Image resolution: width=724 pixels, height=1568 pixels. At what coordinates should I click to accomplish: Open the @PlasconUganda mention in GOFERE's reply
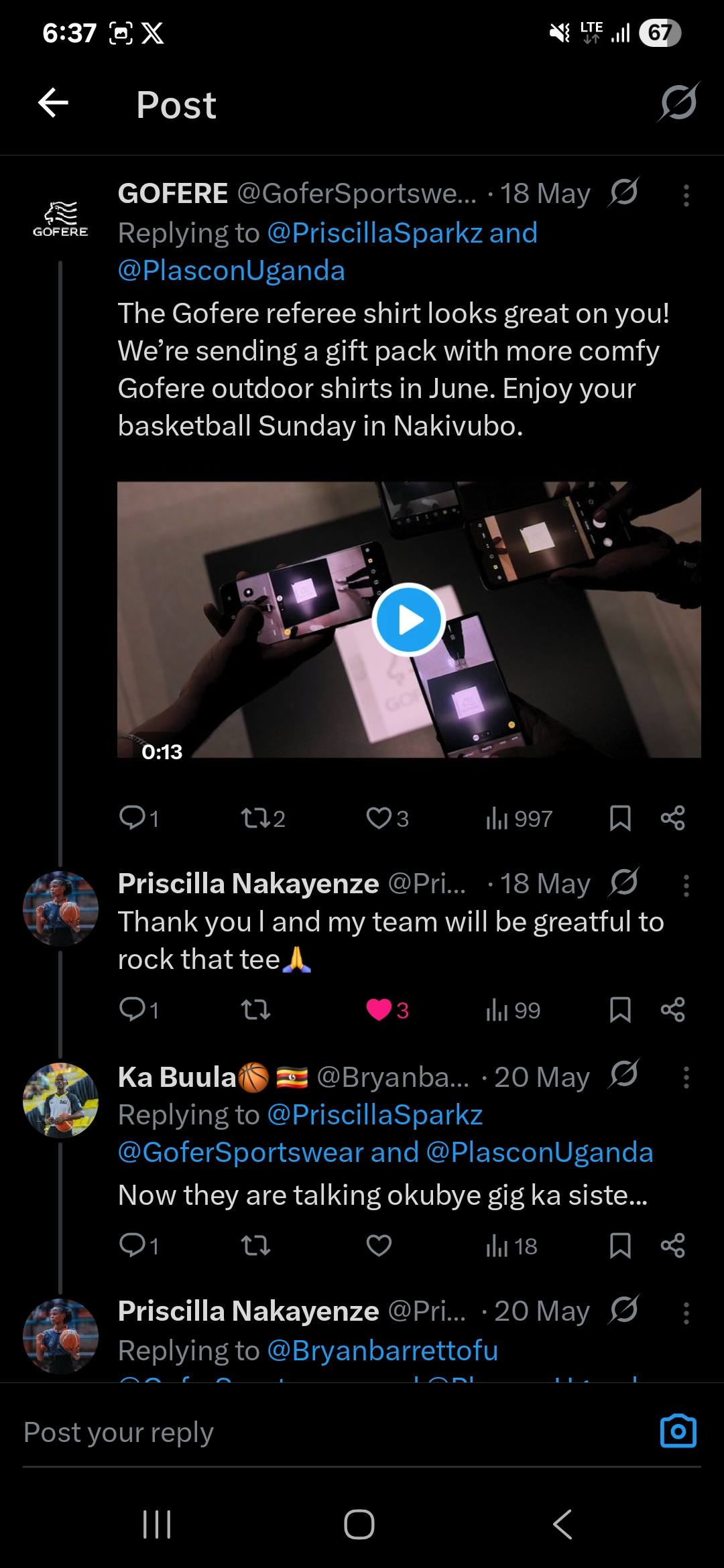coord(231,271)
